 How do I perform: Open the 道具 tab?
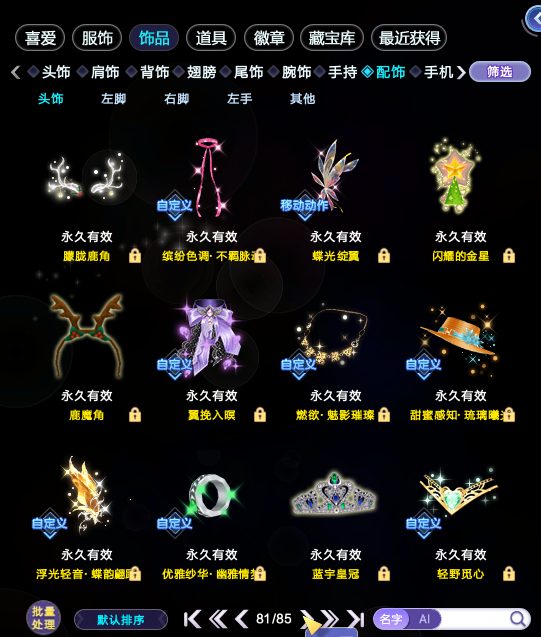point(211,38)
